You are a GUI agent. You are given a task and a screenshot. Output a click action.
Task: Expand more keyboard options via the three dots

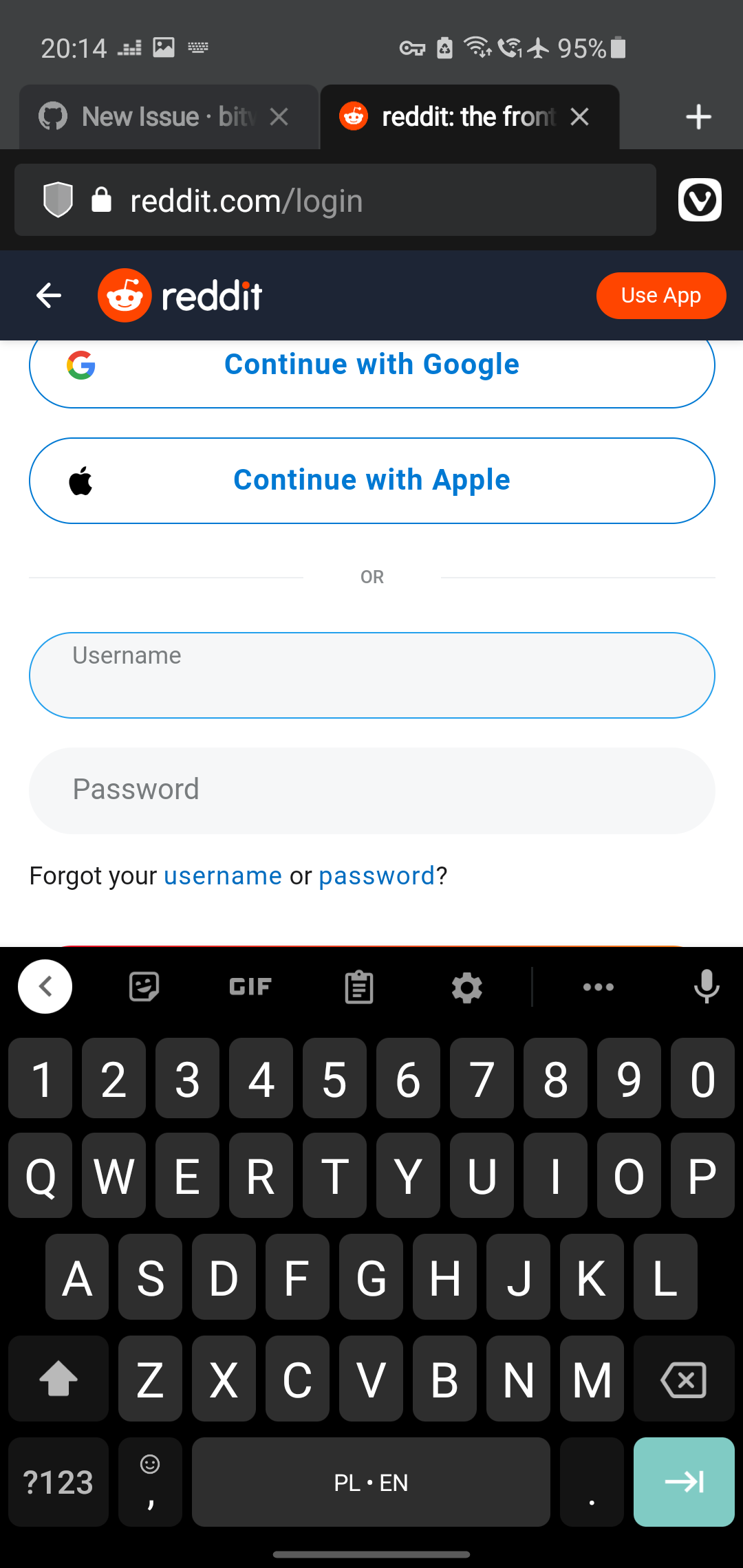(x=597, y=986)
